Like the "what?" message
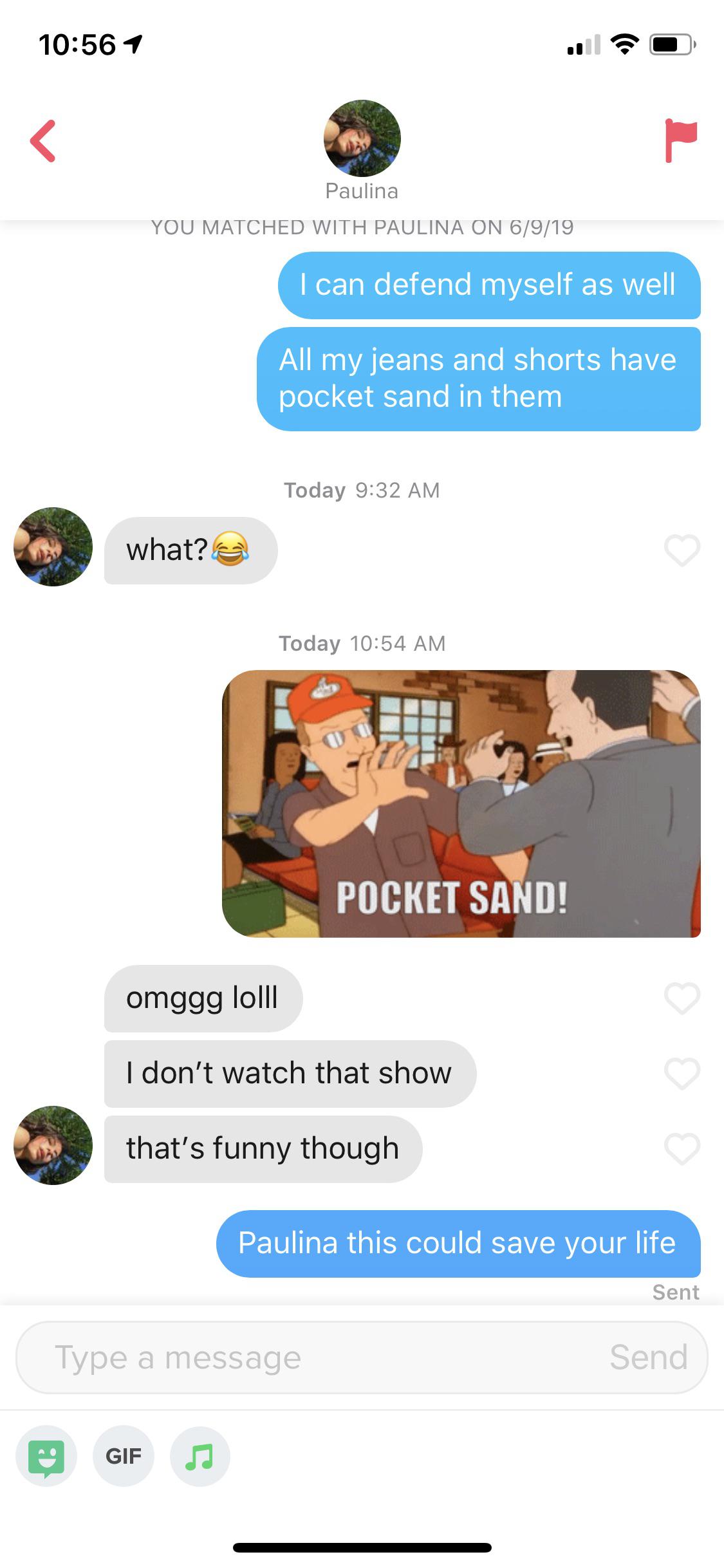This screenshot has height=1568, width=724. tap(682, 550)
